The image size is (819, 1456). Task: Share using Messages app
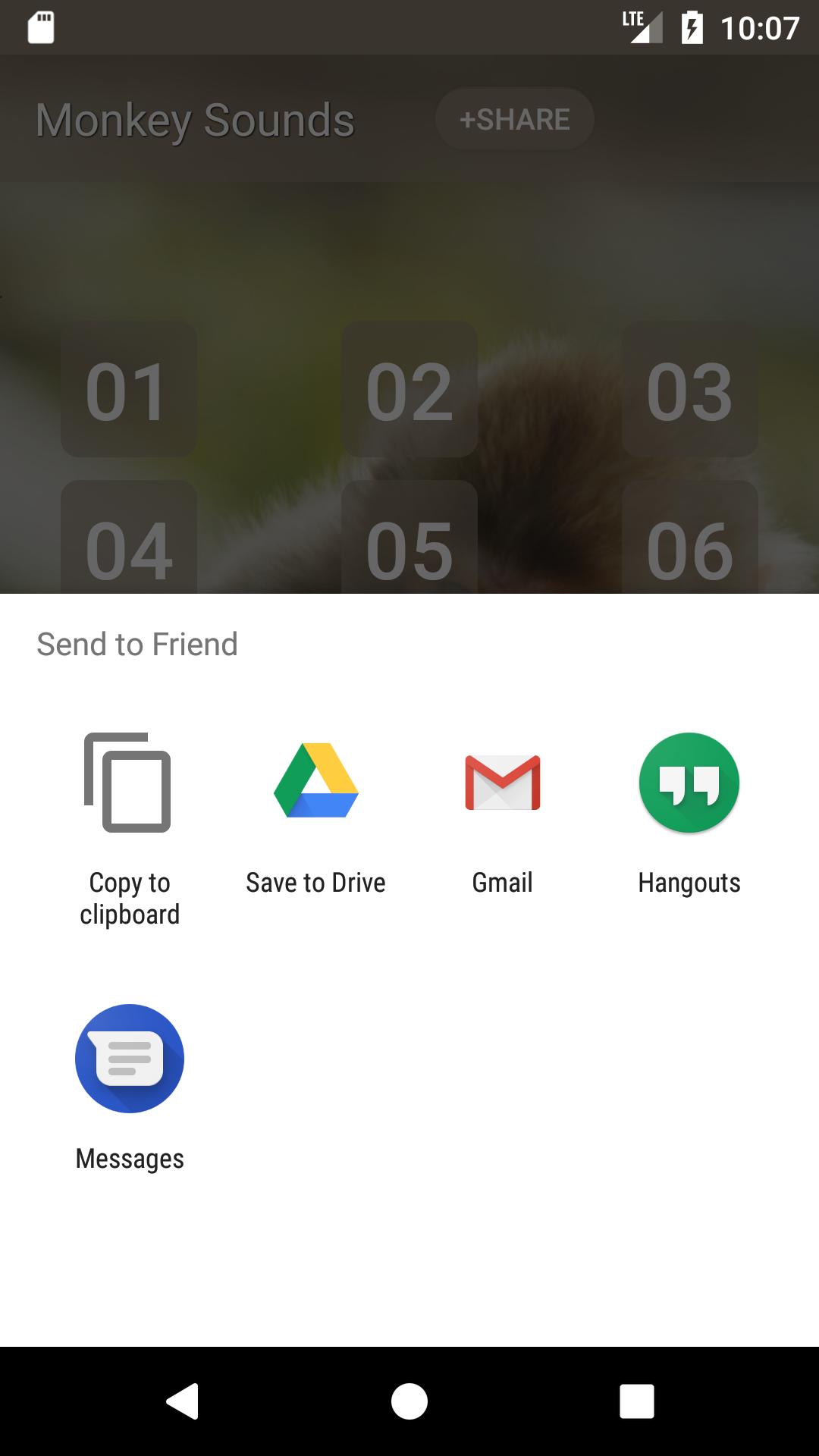pos(129,1089)
